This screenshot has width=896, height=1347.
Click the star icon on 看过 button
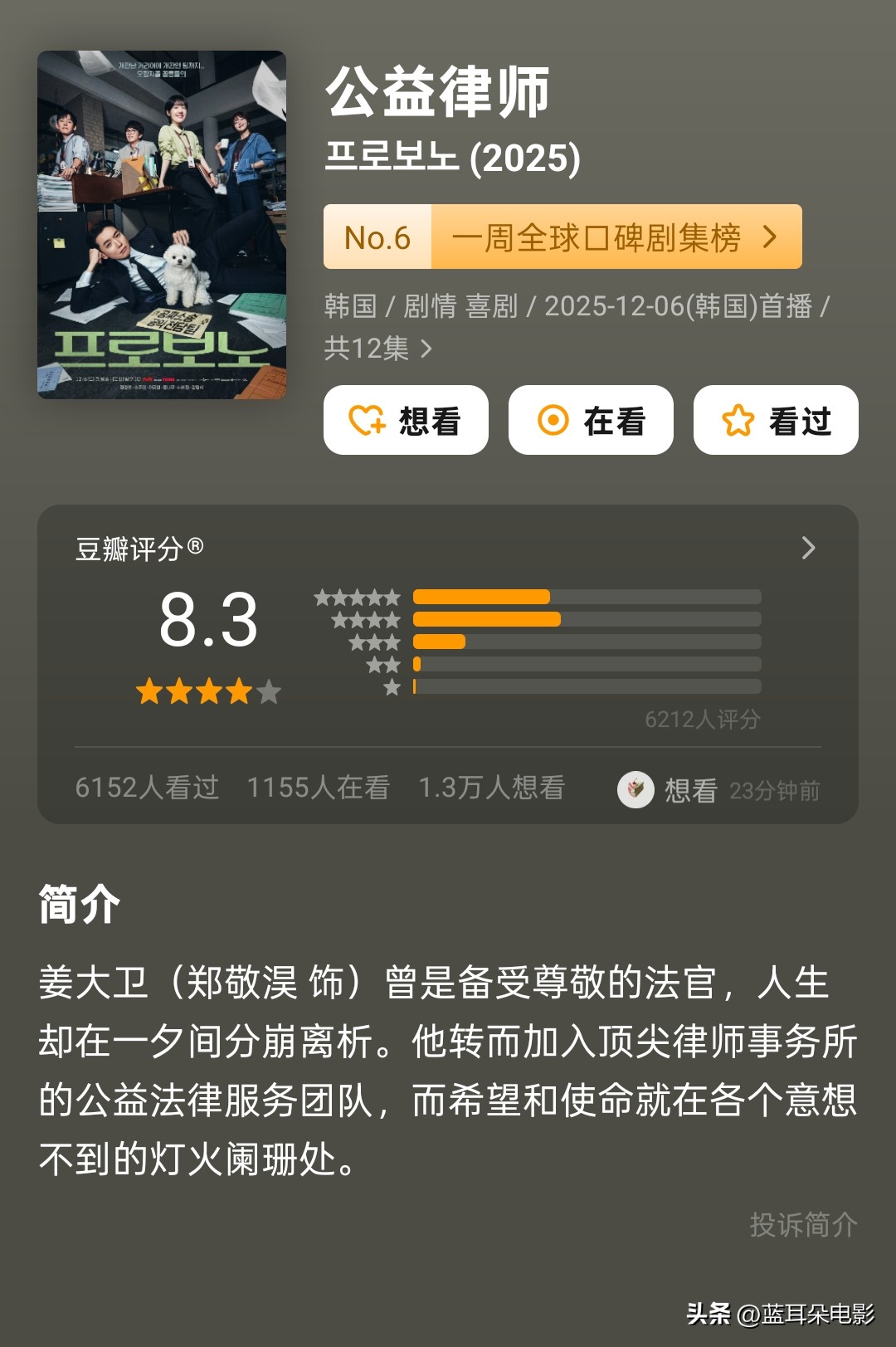[738, 420]
